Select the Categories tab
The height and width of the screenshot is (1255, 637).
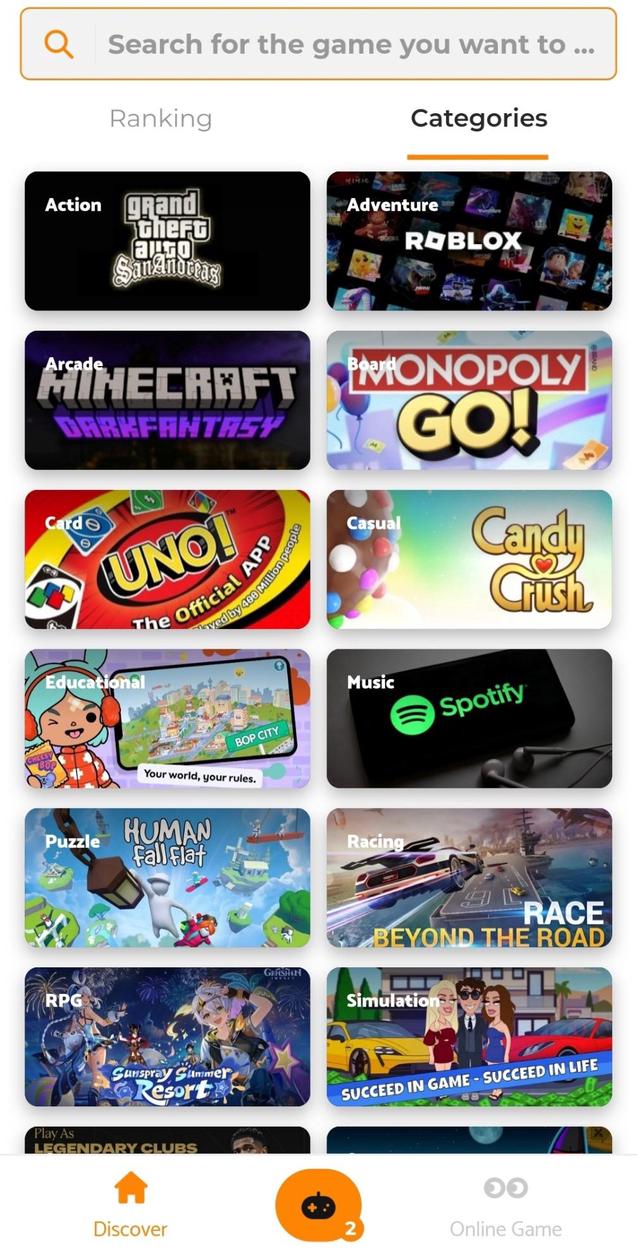tap(478, 119)
